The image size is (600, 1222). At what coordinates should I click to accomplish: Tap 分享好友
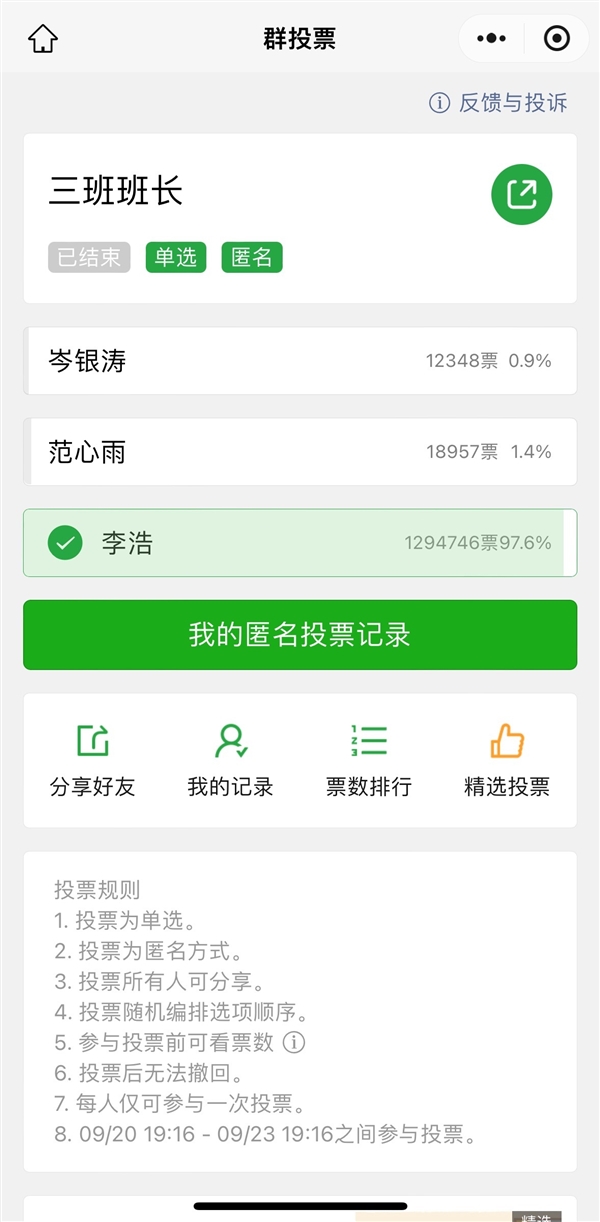click(92, 760)
